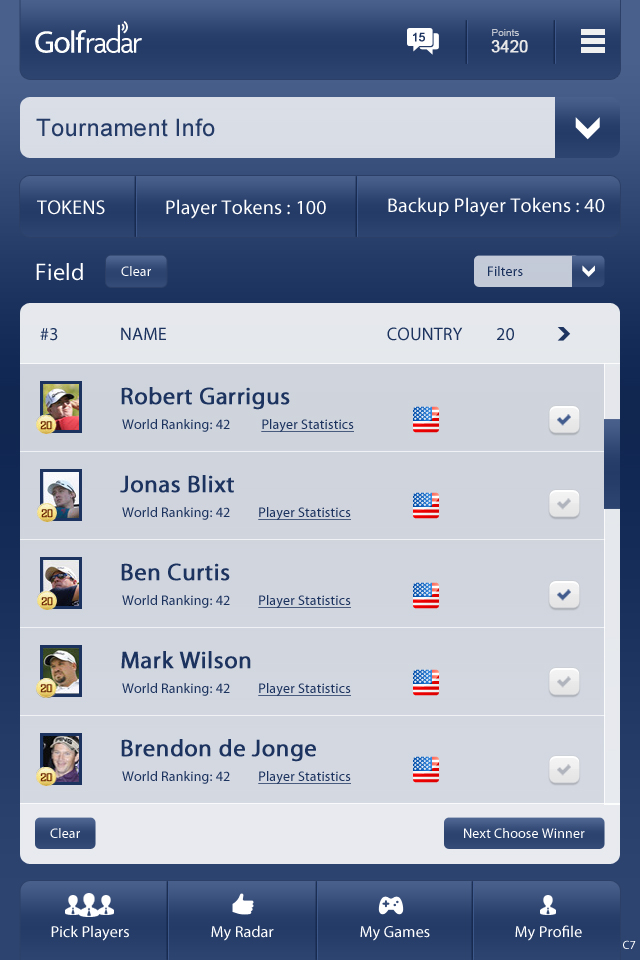Tap the arrow in the table header
Viewport: 640px width, 960px height.
(564, 334)
